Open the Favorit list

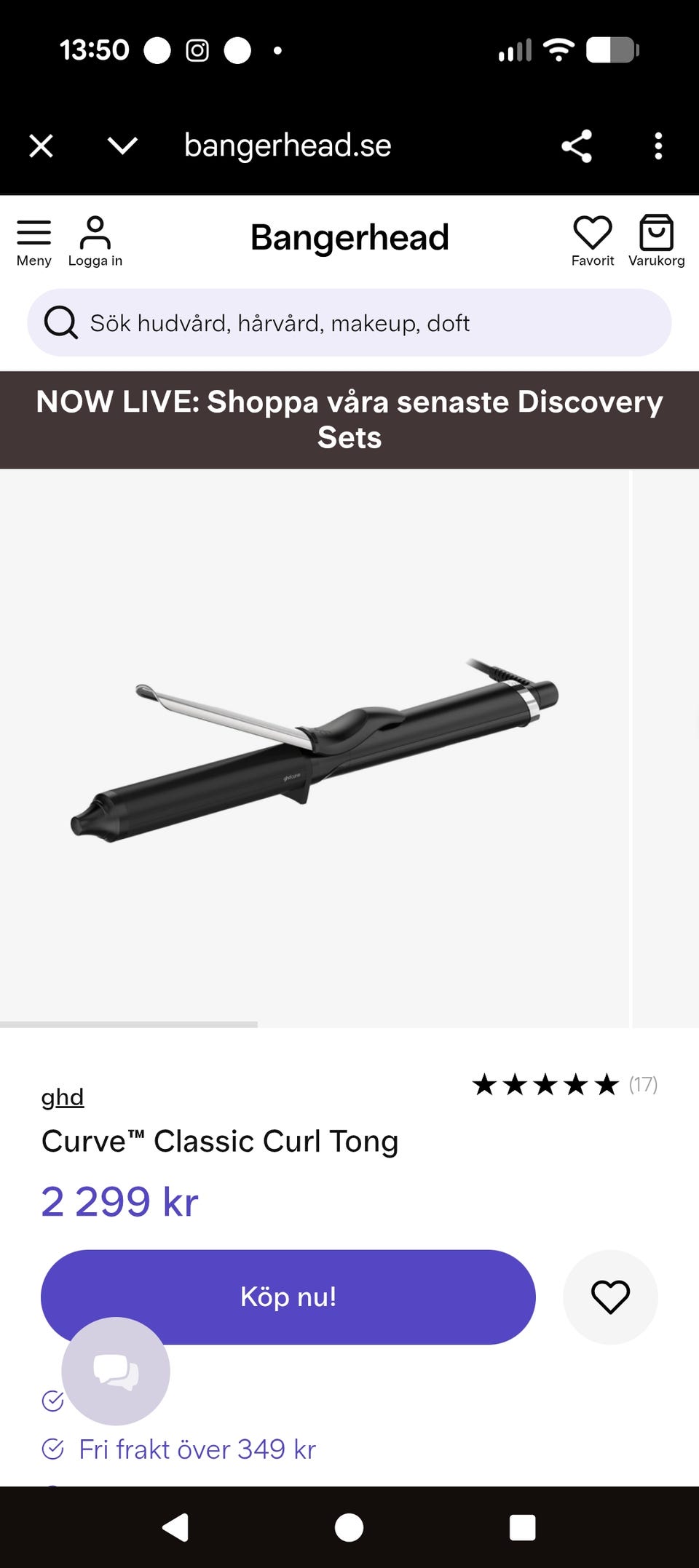pos(593,242)
